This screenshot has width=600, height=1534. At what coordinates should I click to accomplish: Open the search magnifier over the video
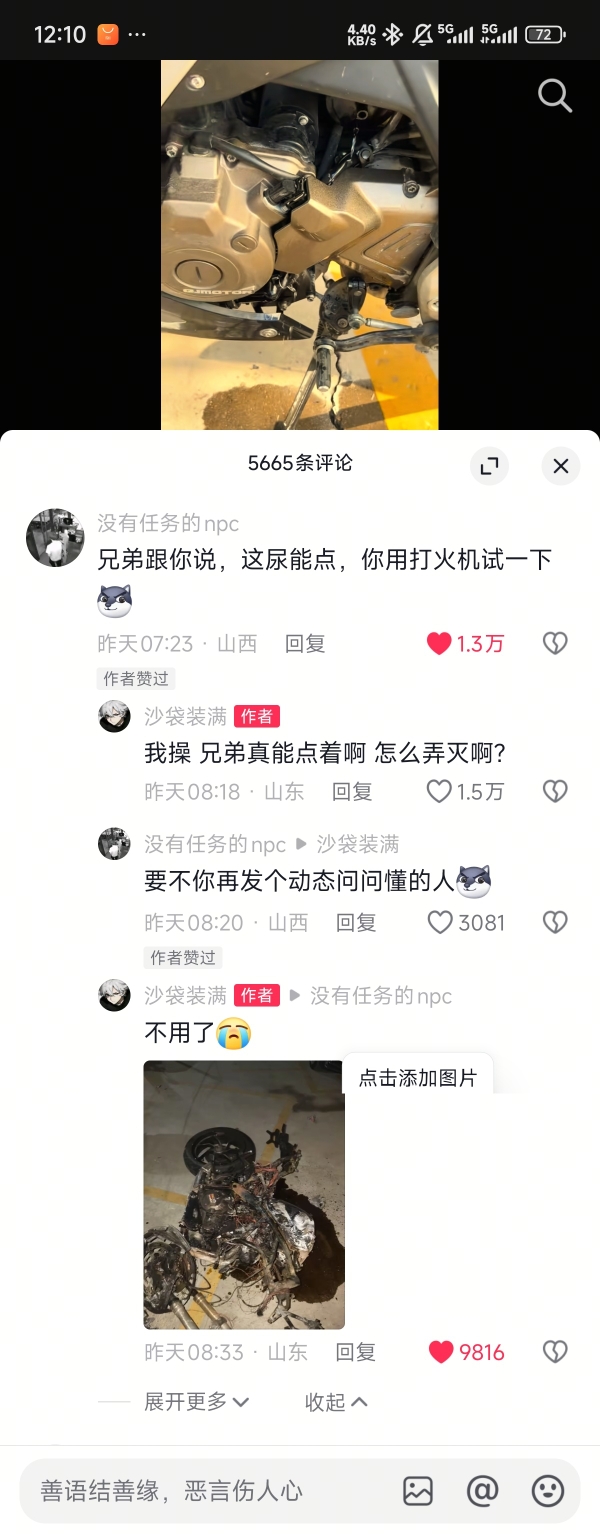point(555,96)
